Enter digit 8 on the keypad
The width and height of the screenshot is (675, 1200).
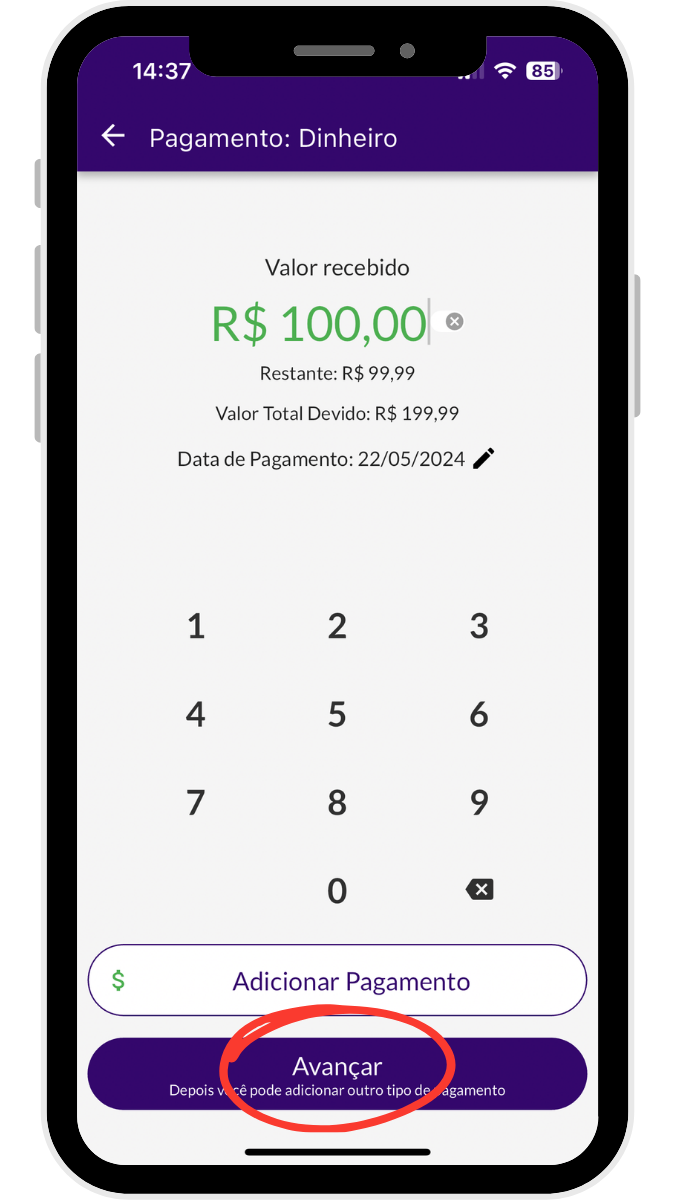(337, 803)
